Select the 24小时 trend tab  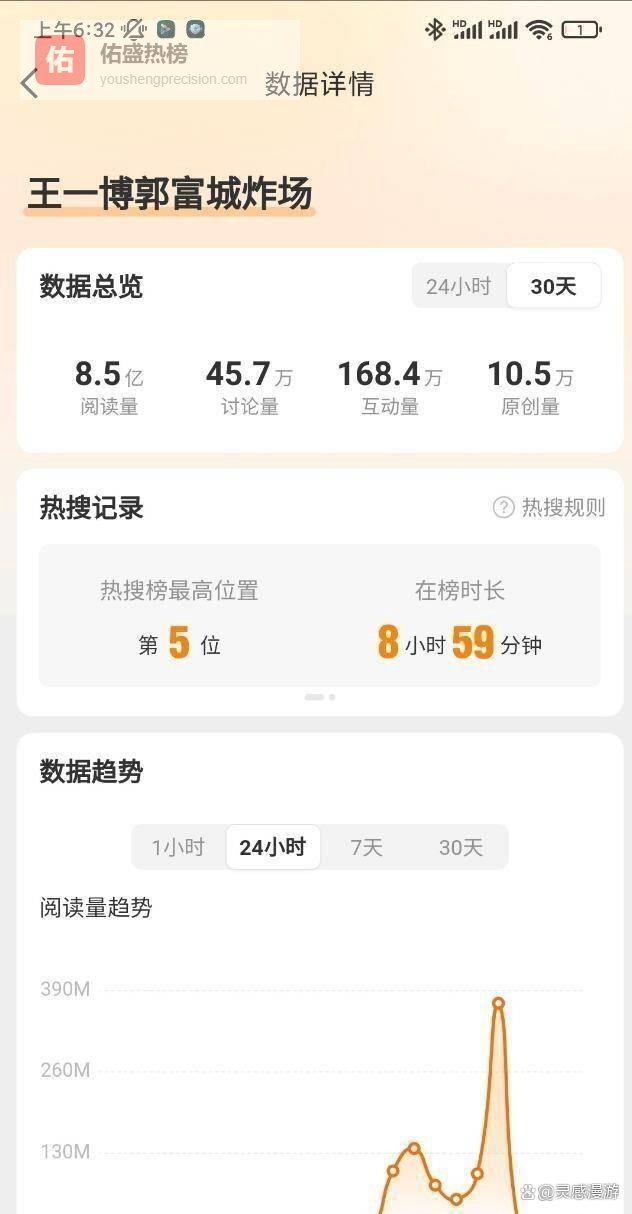(x=272, y=848)
